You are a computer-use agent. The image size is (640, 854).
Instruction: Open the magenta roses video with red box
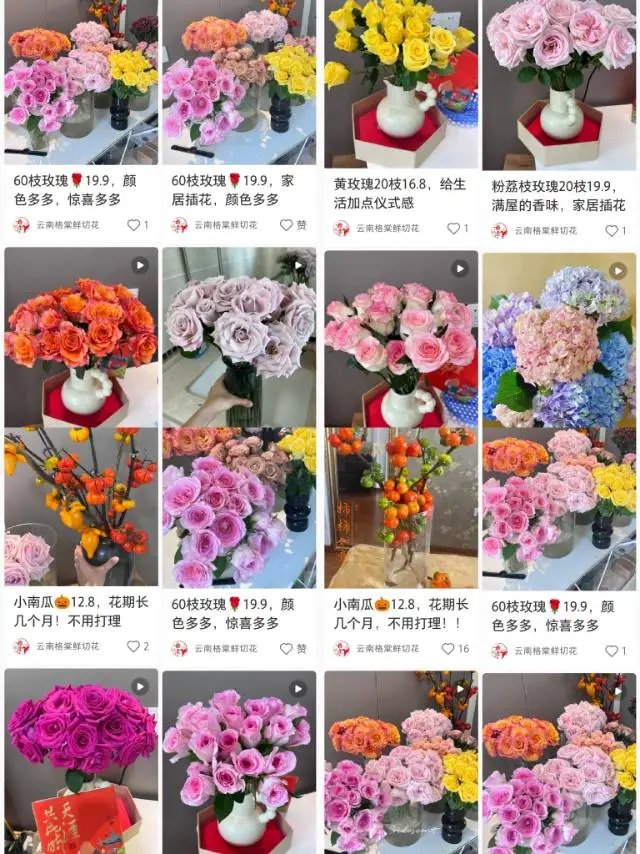80,760
